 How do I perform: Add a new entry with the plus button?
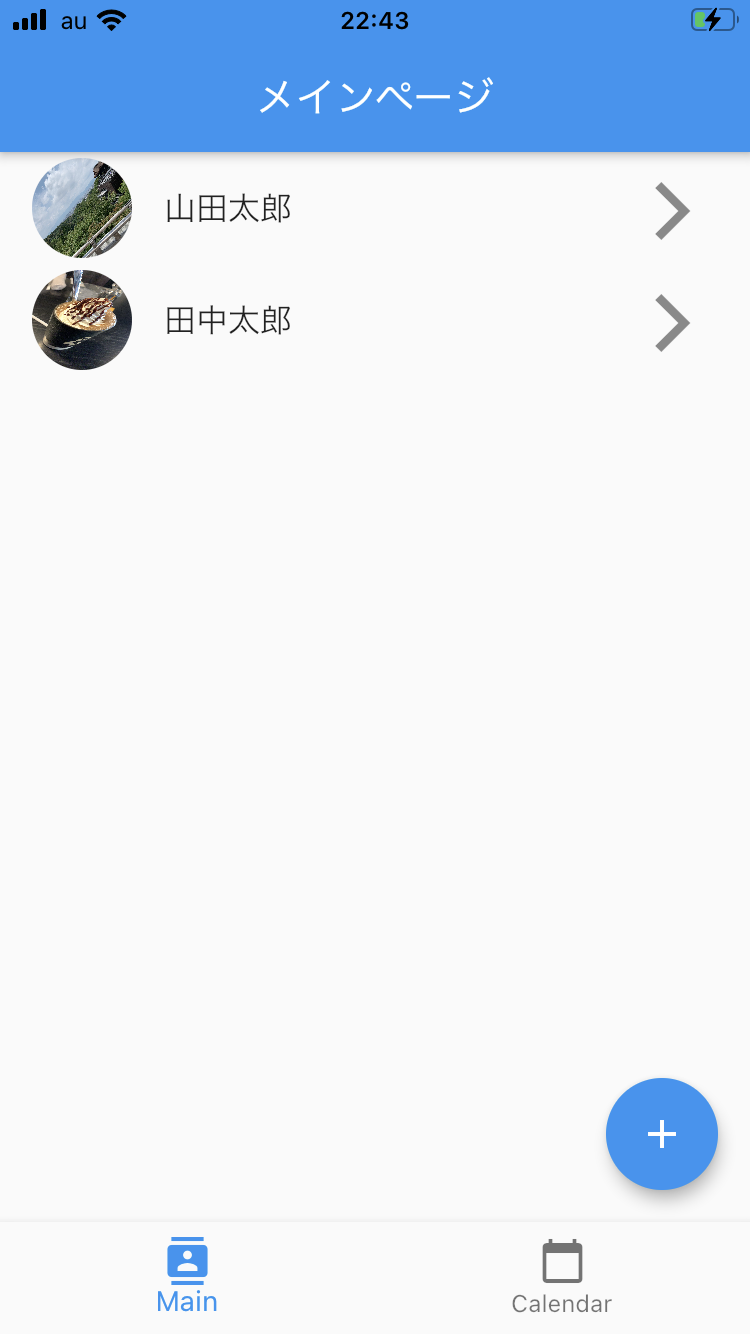coord(661,1134)
